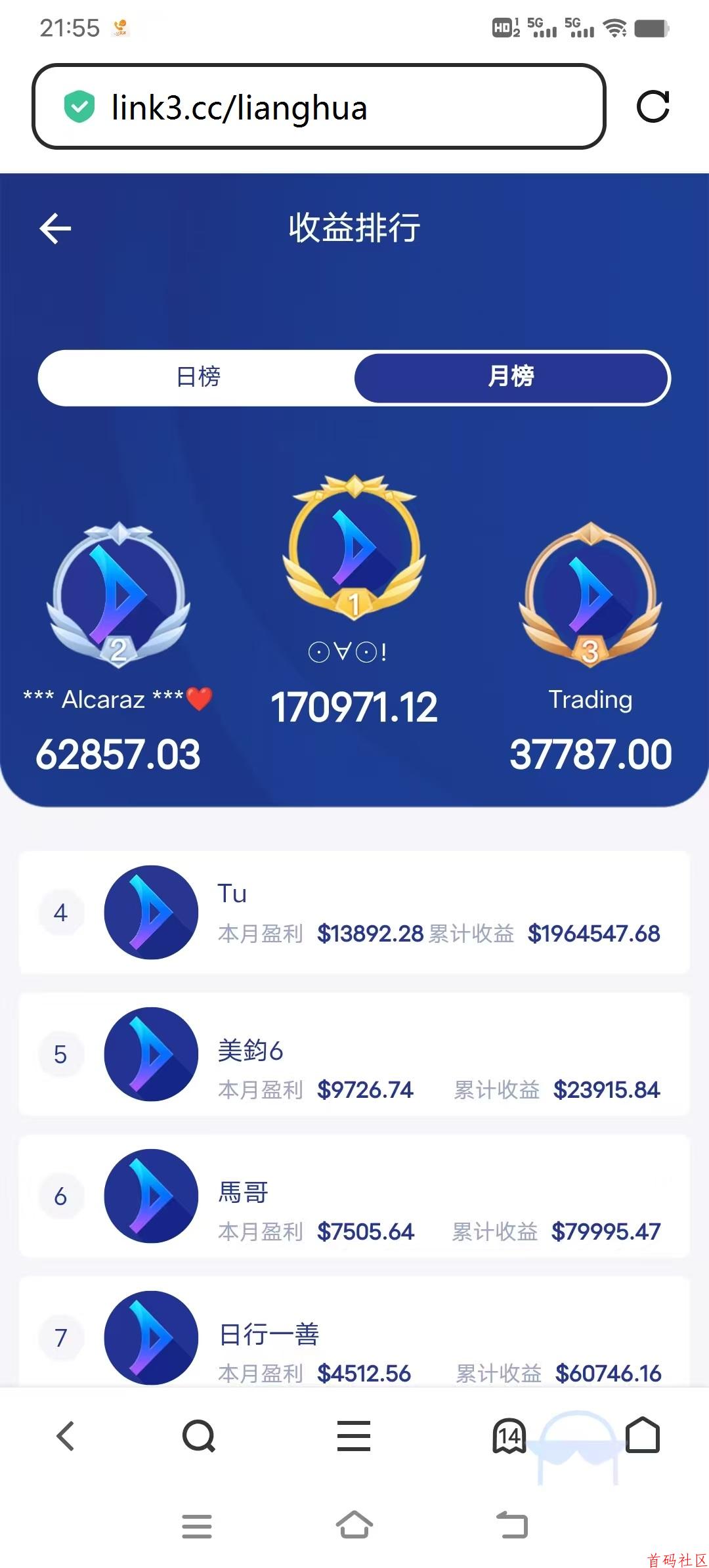Go back a page in browser toolbar
709x1568 pixels.
66,1436
